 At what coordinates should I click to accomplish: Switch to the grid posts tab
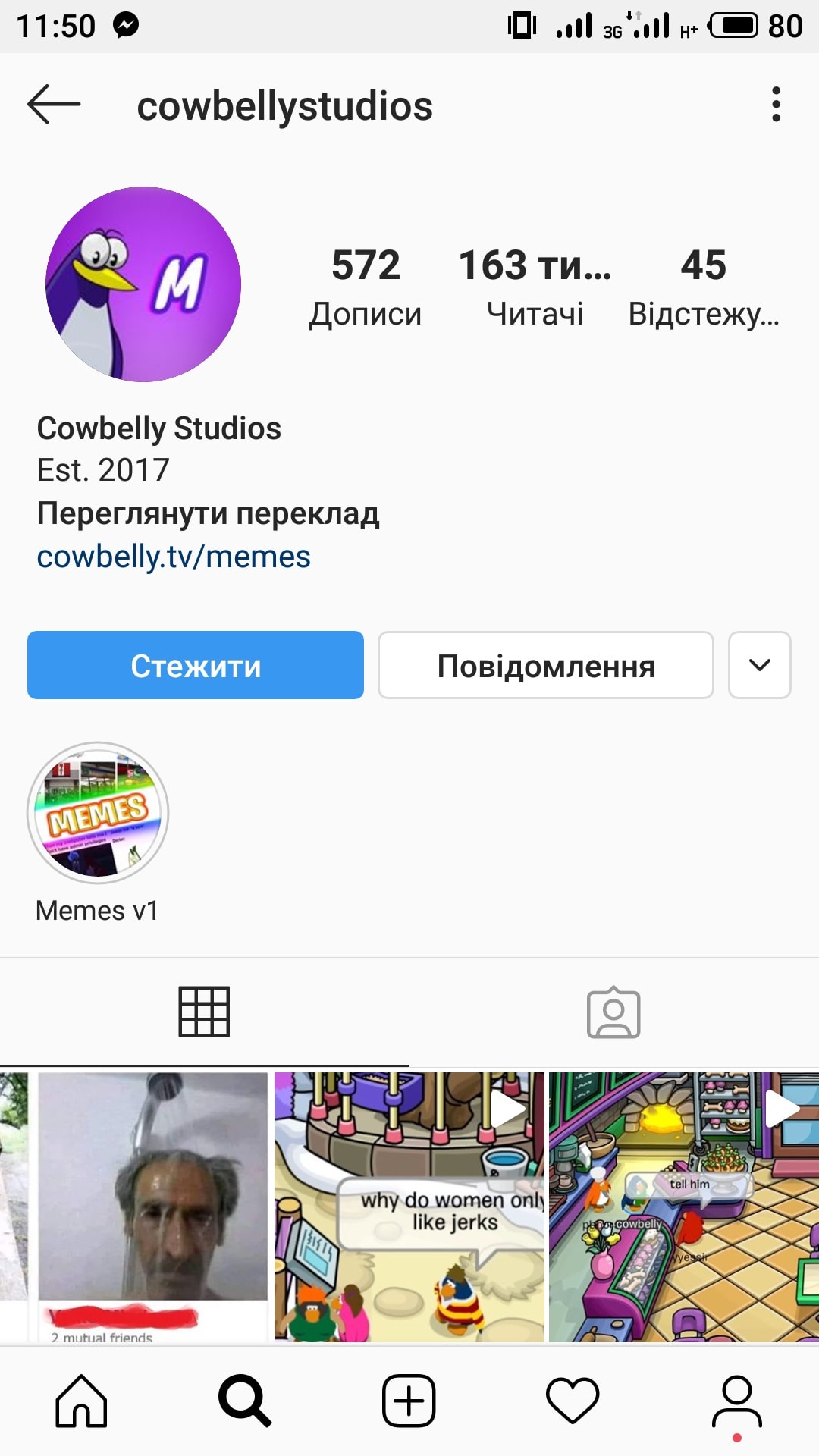[204, 1012]
